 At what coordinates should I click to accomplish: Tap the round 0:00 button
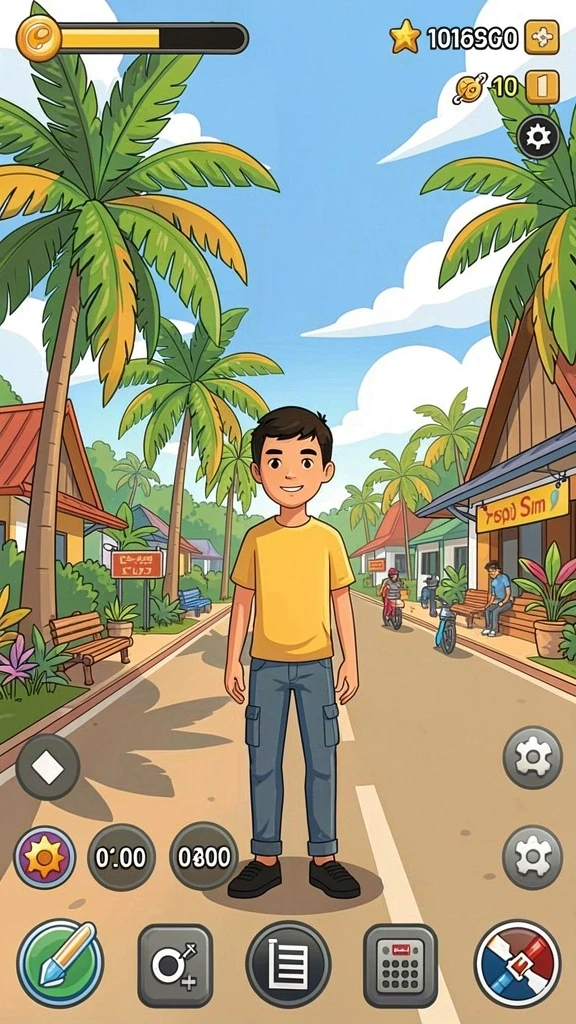click(x=121, y=857)
